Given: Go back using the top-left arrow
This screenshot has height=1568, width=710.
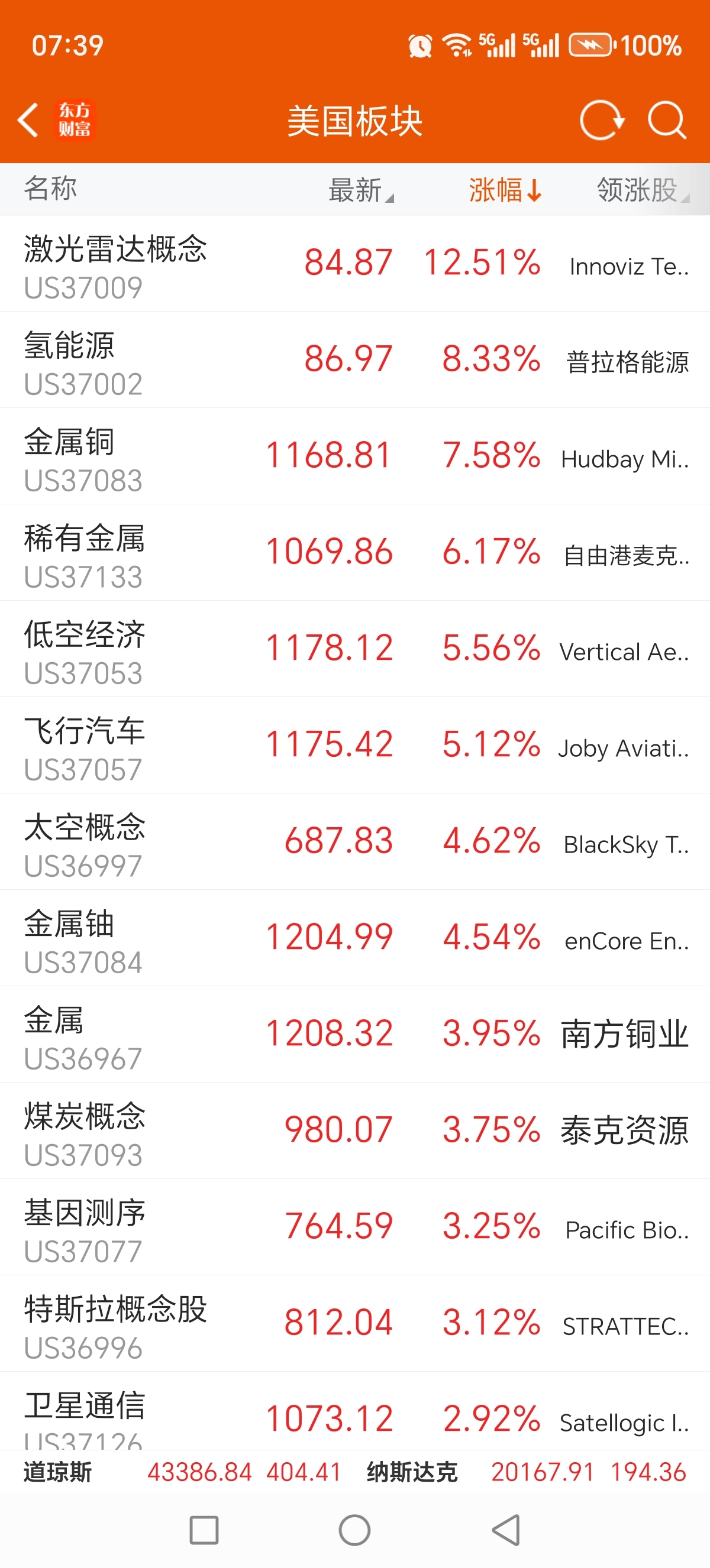Looking at the screenshot, I should click(28, 120).
